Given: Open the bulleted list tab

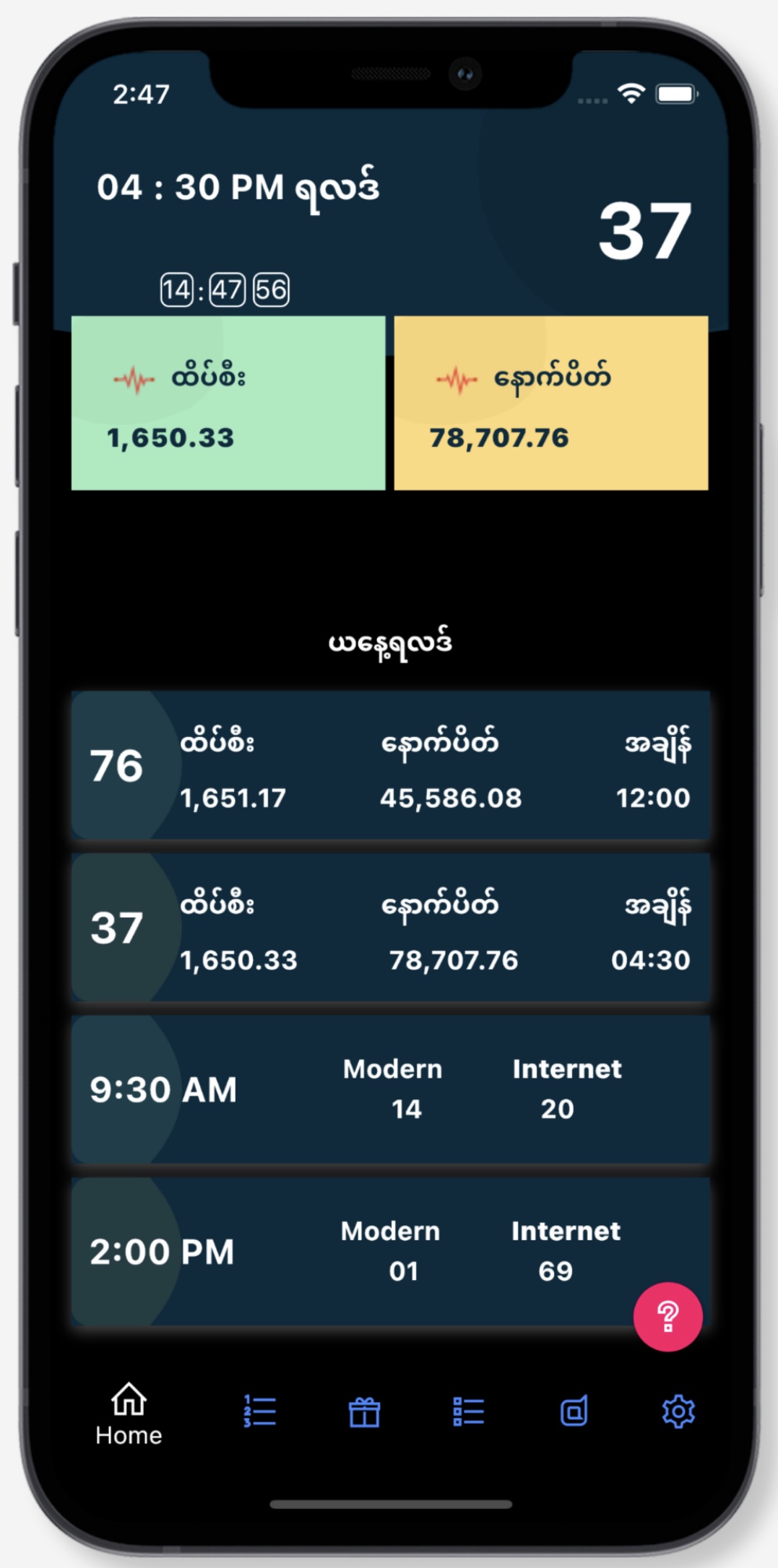Looking at the screenshot, I should 469,1411.
